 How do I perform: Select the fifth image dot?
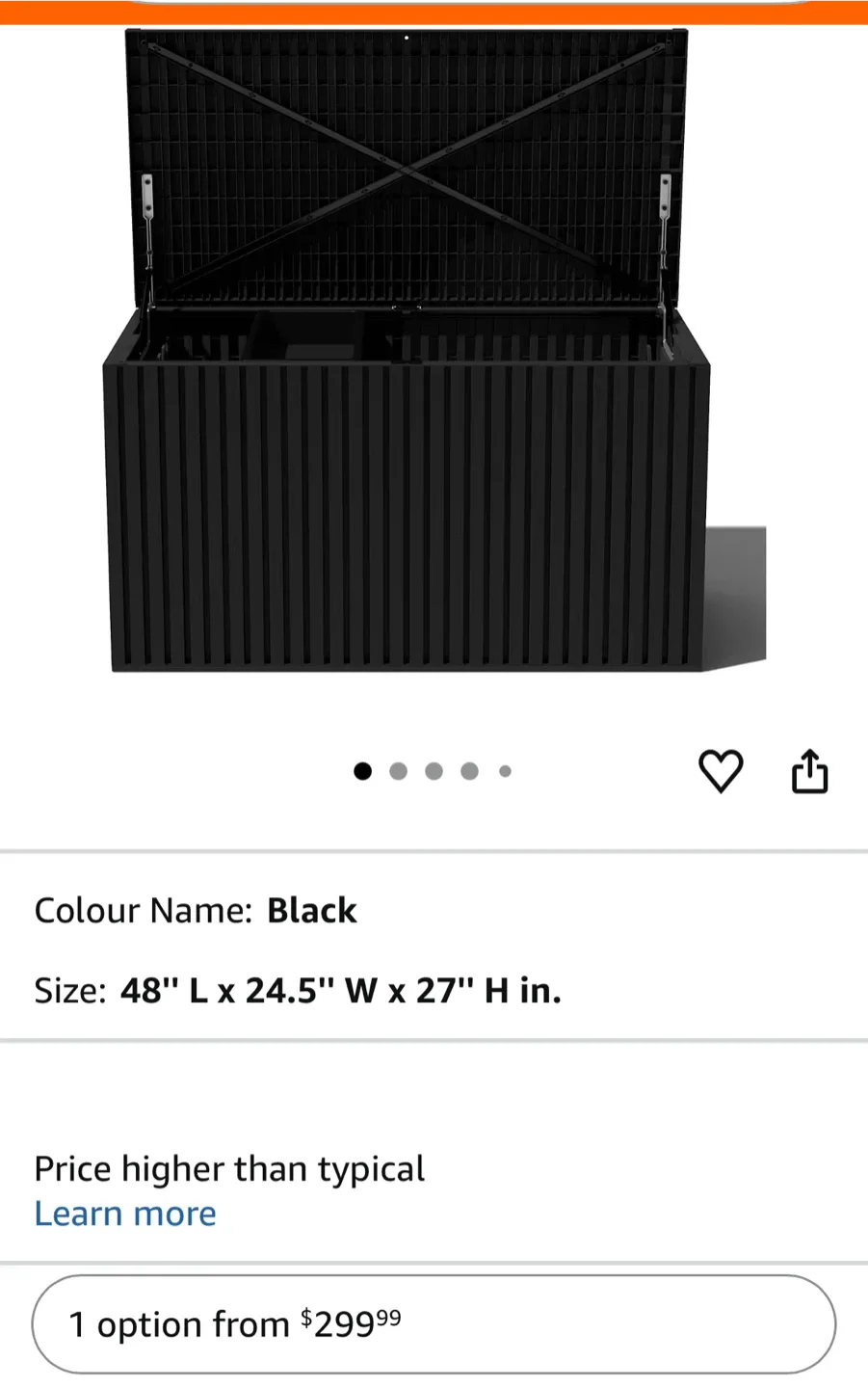click(505, 771)
